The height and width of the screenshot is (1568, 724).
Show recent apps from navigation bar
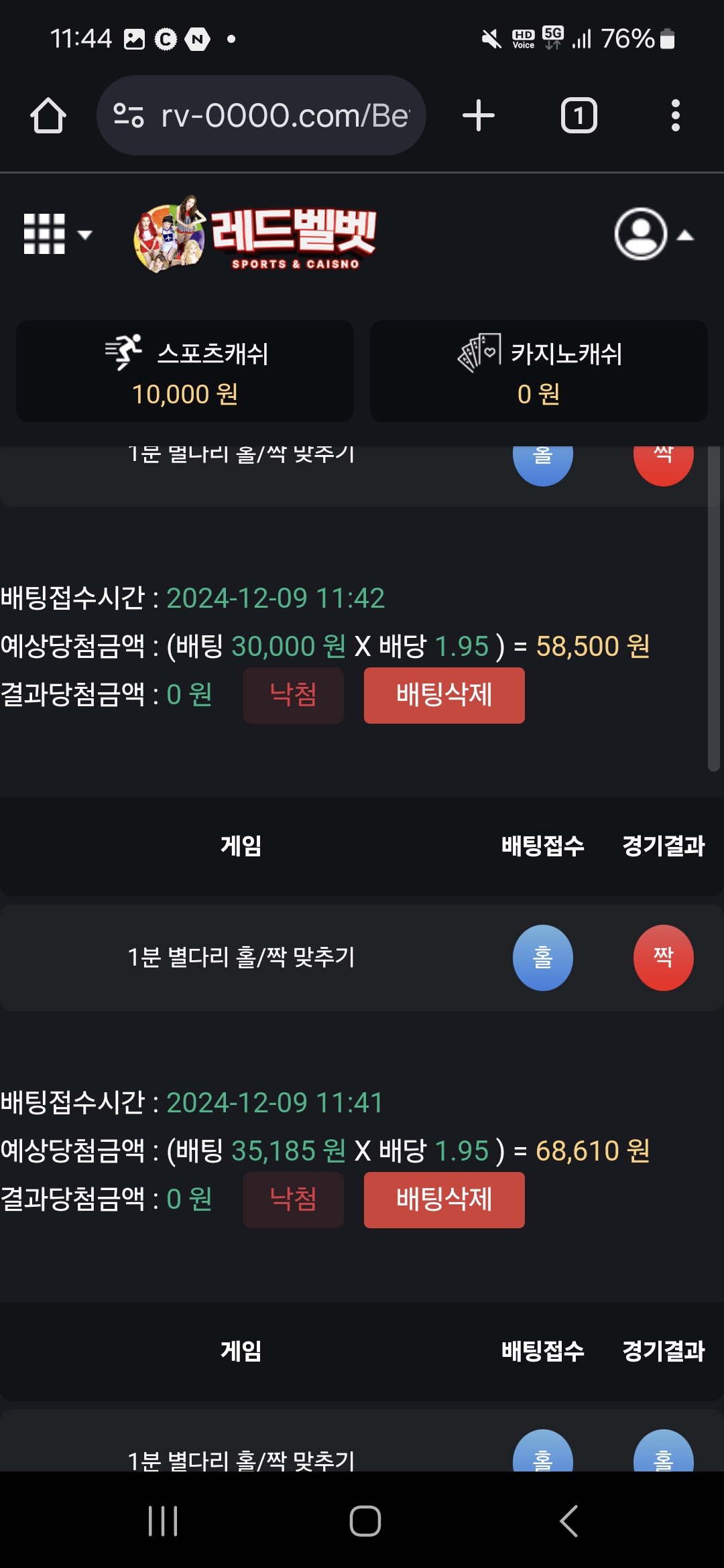163,1520
